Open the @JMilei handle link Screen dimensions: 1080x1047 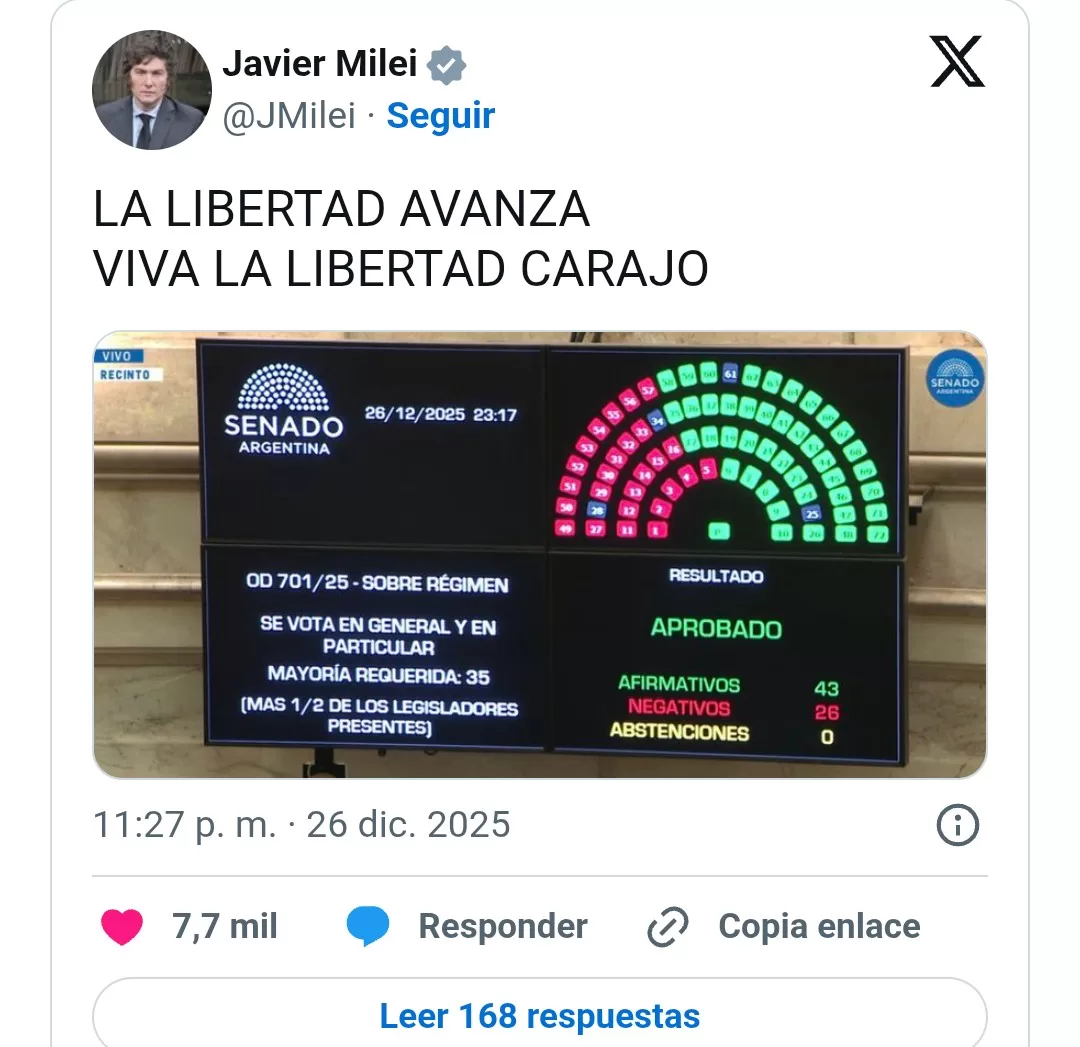point(289,116)
